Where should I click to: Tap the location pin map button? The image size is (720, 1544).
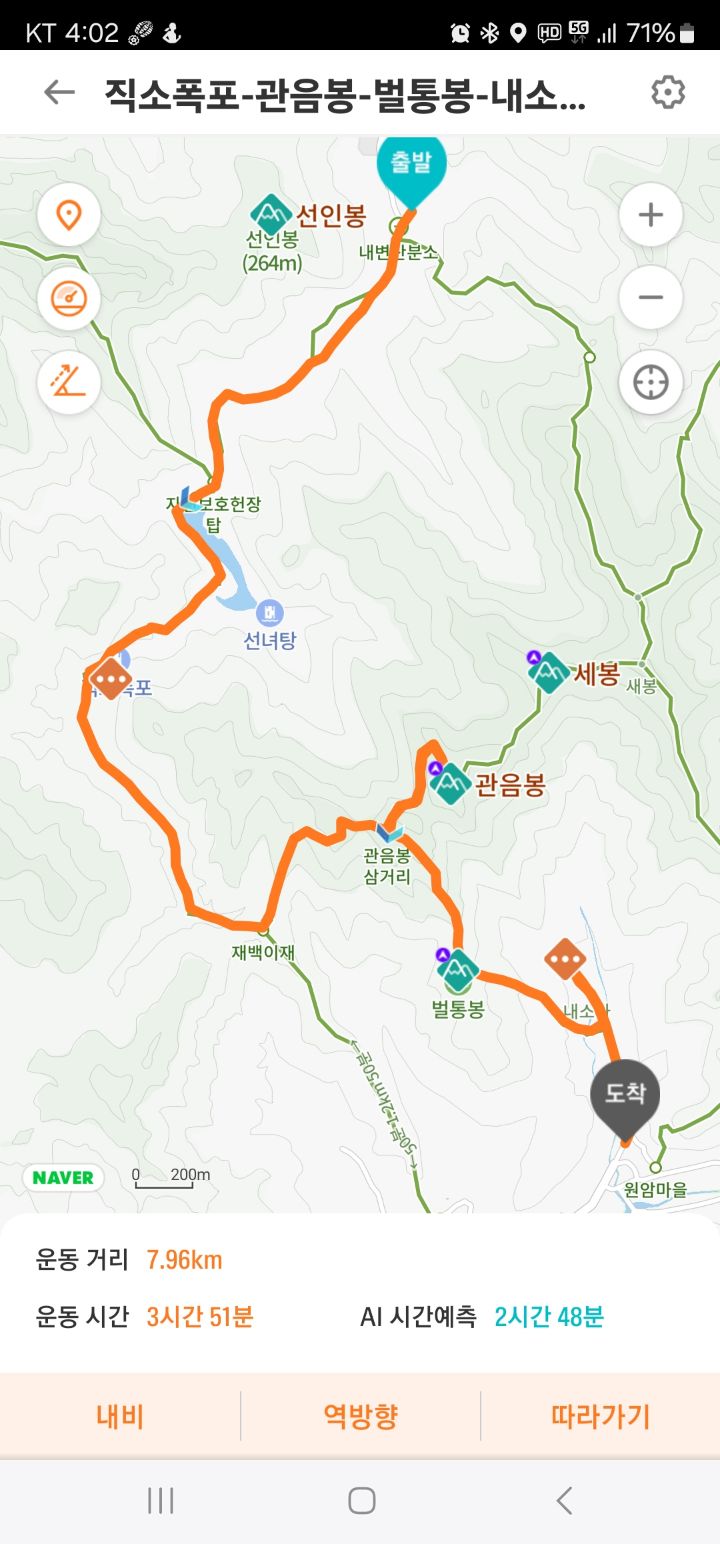pos(69,215)
